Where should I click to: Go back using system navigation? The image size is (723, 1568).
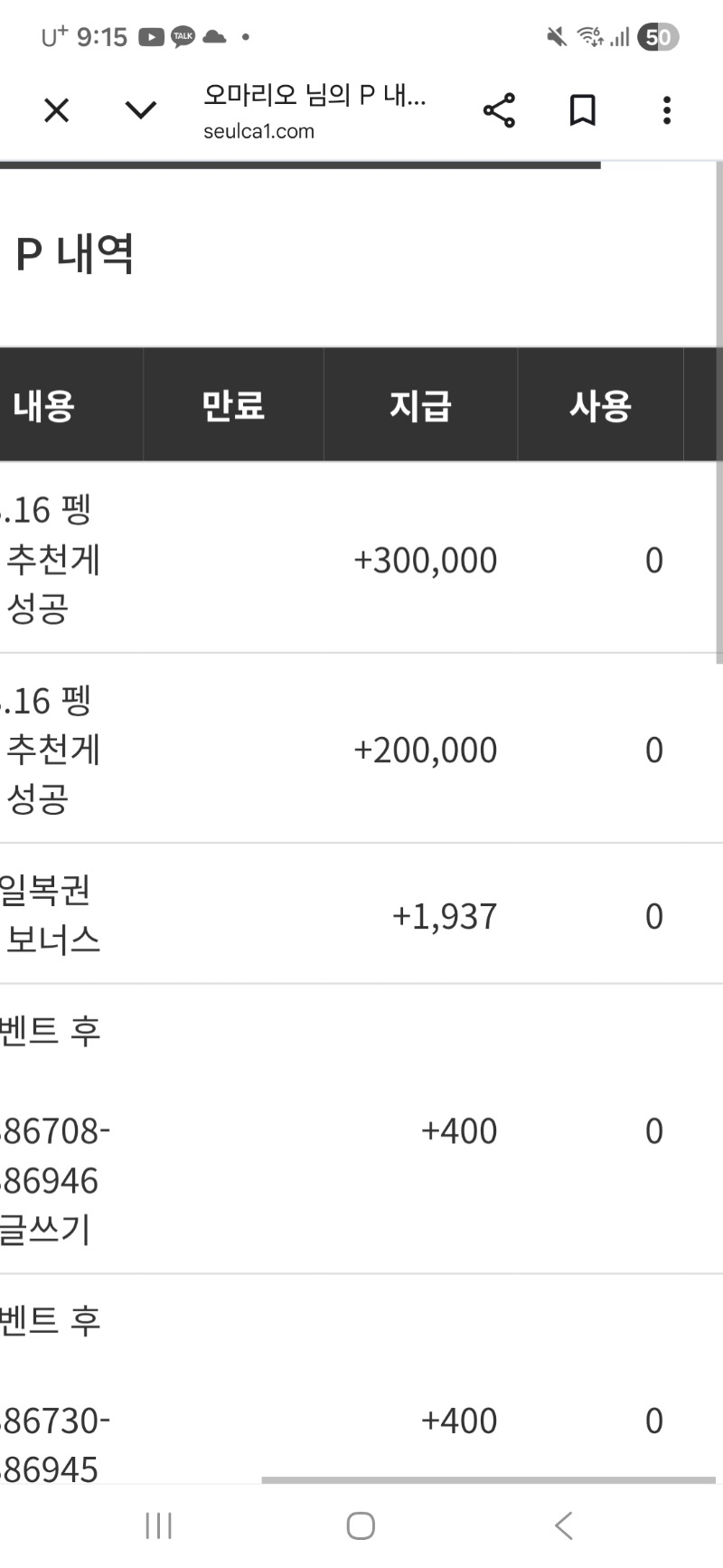pyautogui.click(x=563, y=1525)
